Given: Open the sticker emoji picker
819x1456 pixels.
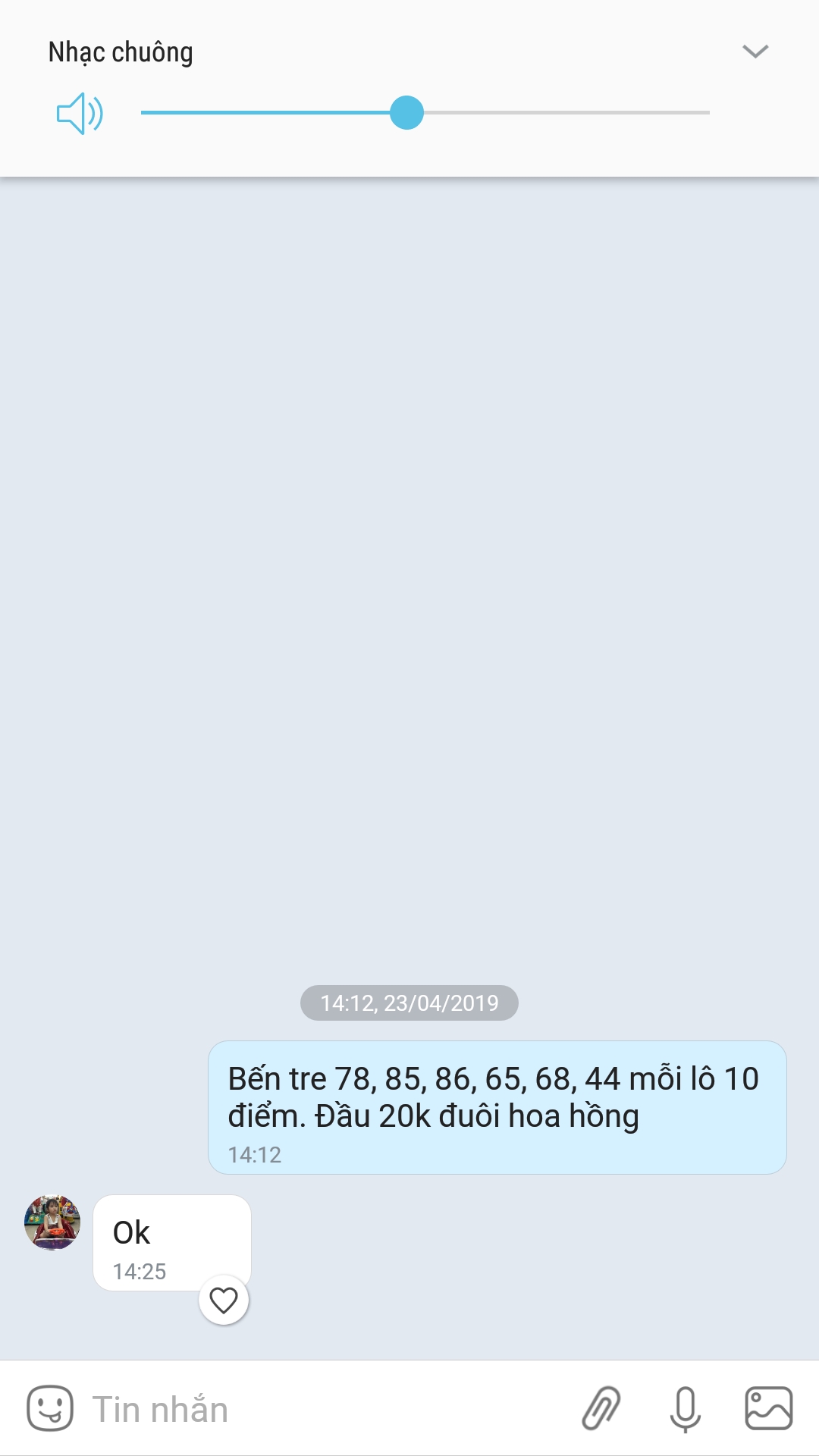Looking at the screenshot, I should point(50,1409).
